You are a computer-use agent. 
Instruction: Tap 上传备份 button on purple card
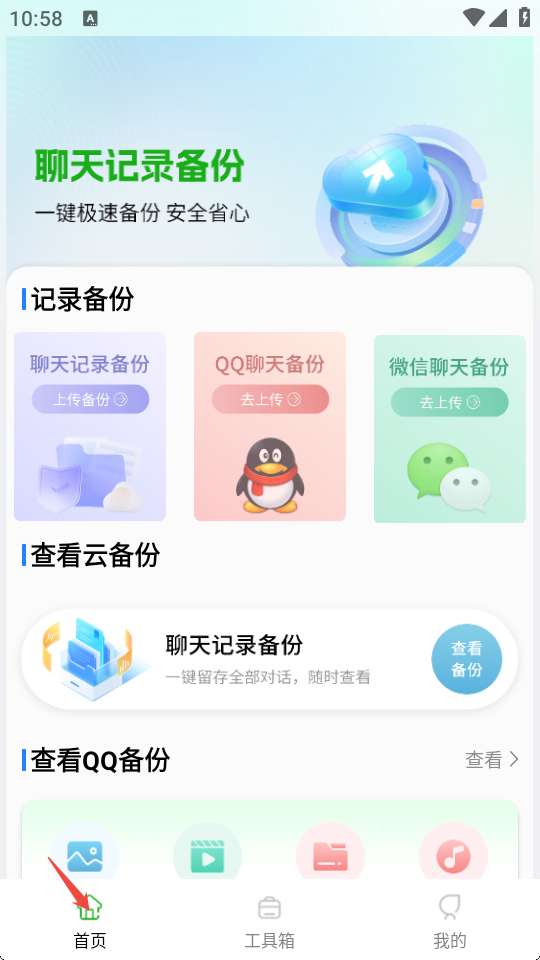point(91,399)
